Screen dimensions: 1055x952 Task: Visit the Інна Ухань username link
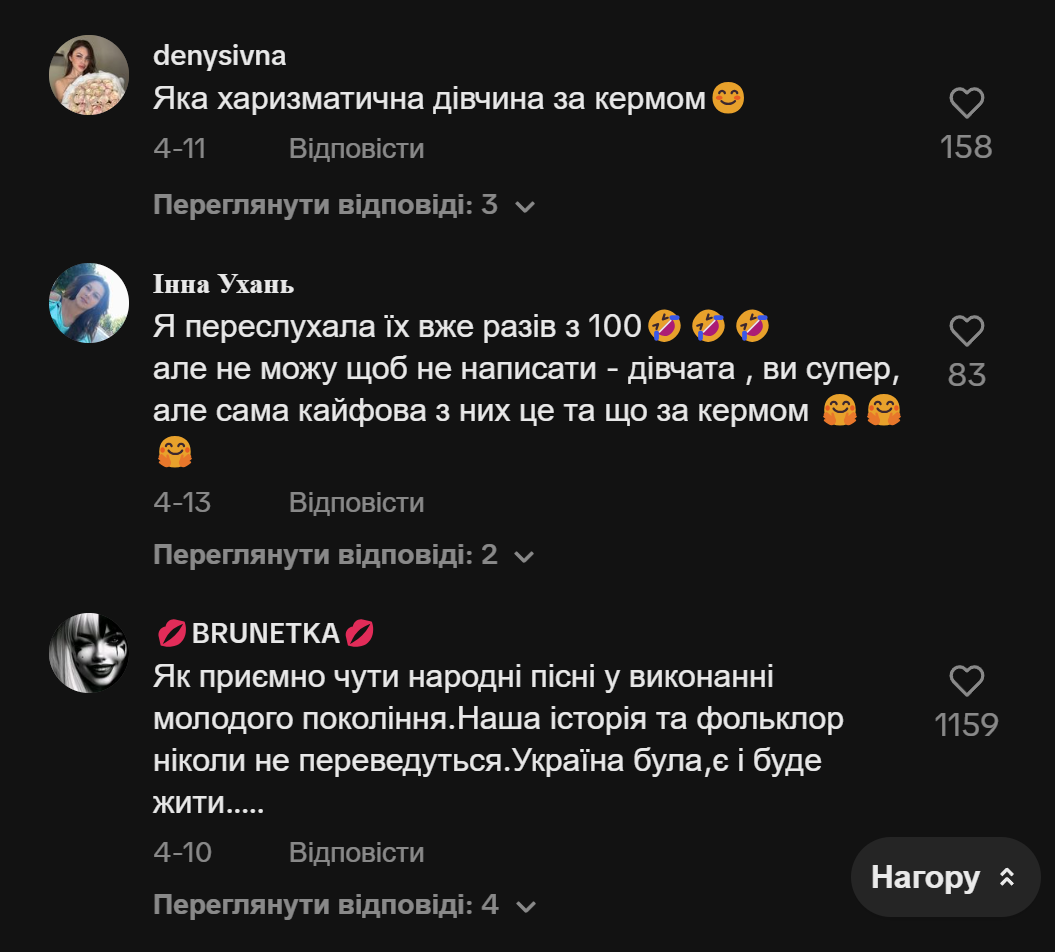coord(223,284)
